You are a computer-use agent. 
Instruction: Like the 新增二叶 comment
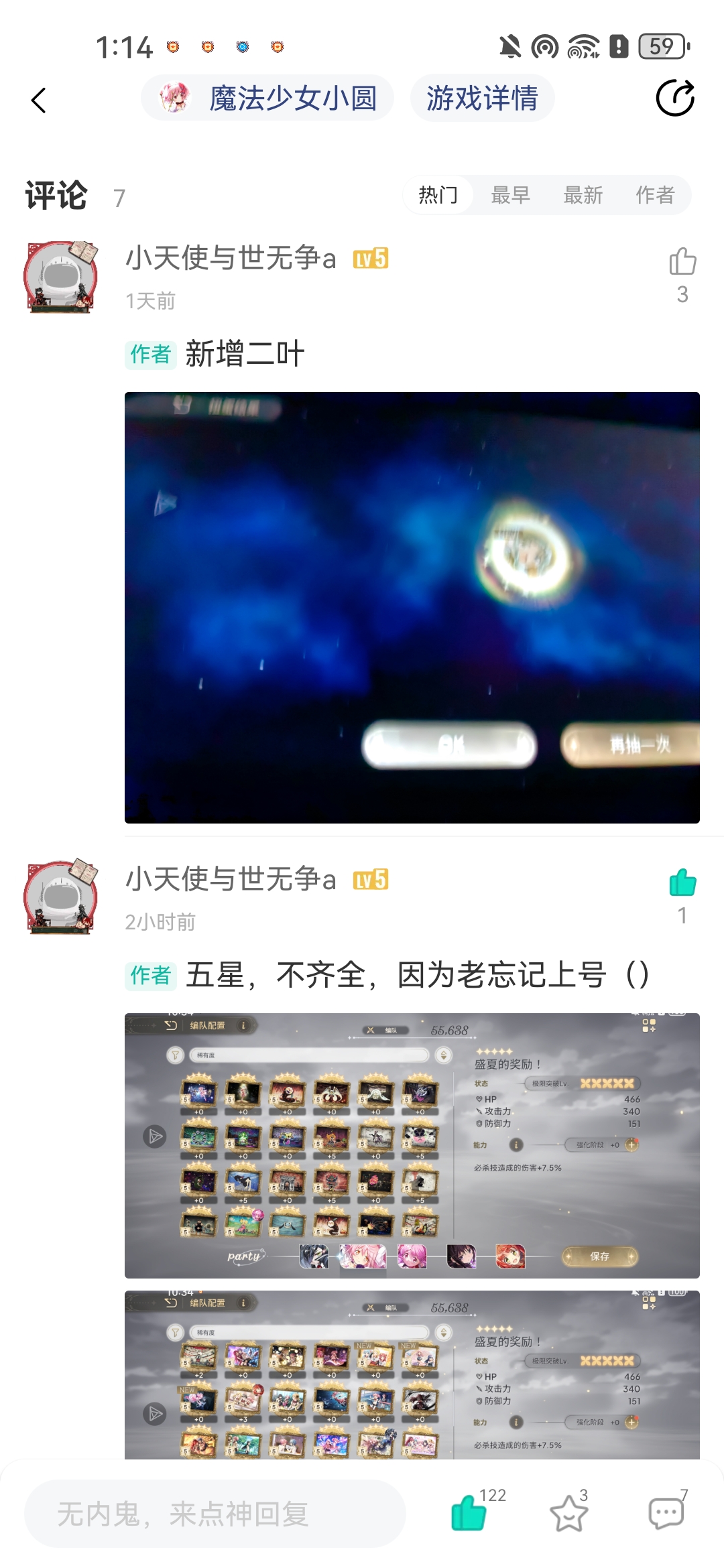(x=682, y=263)
